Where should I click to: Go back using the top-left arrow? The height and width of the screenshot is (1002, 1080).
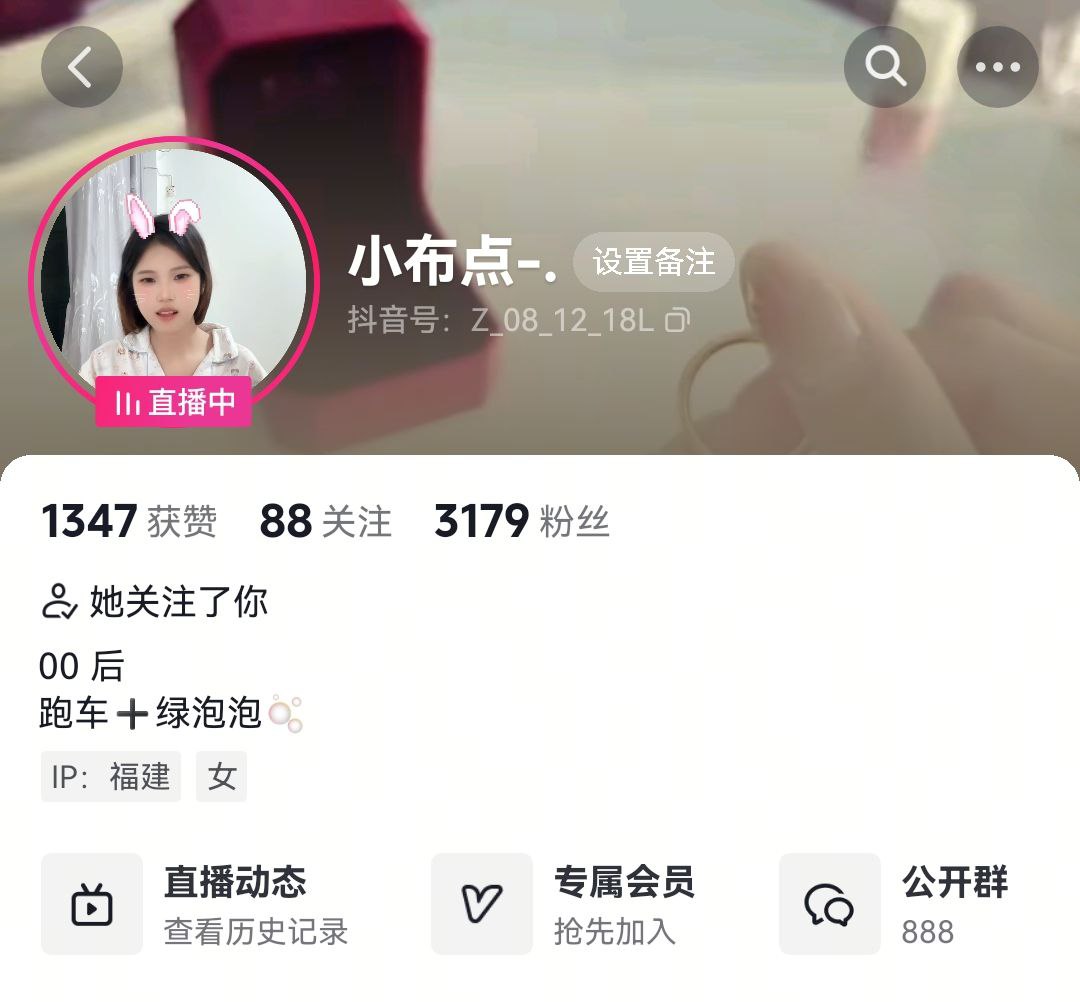coord(81,67)
